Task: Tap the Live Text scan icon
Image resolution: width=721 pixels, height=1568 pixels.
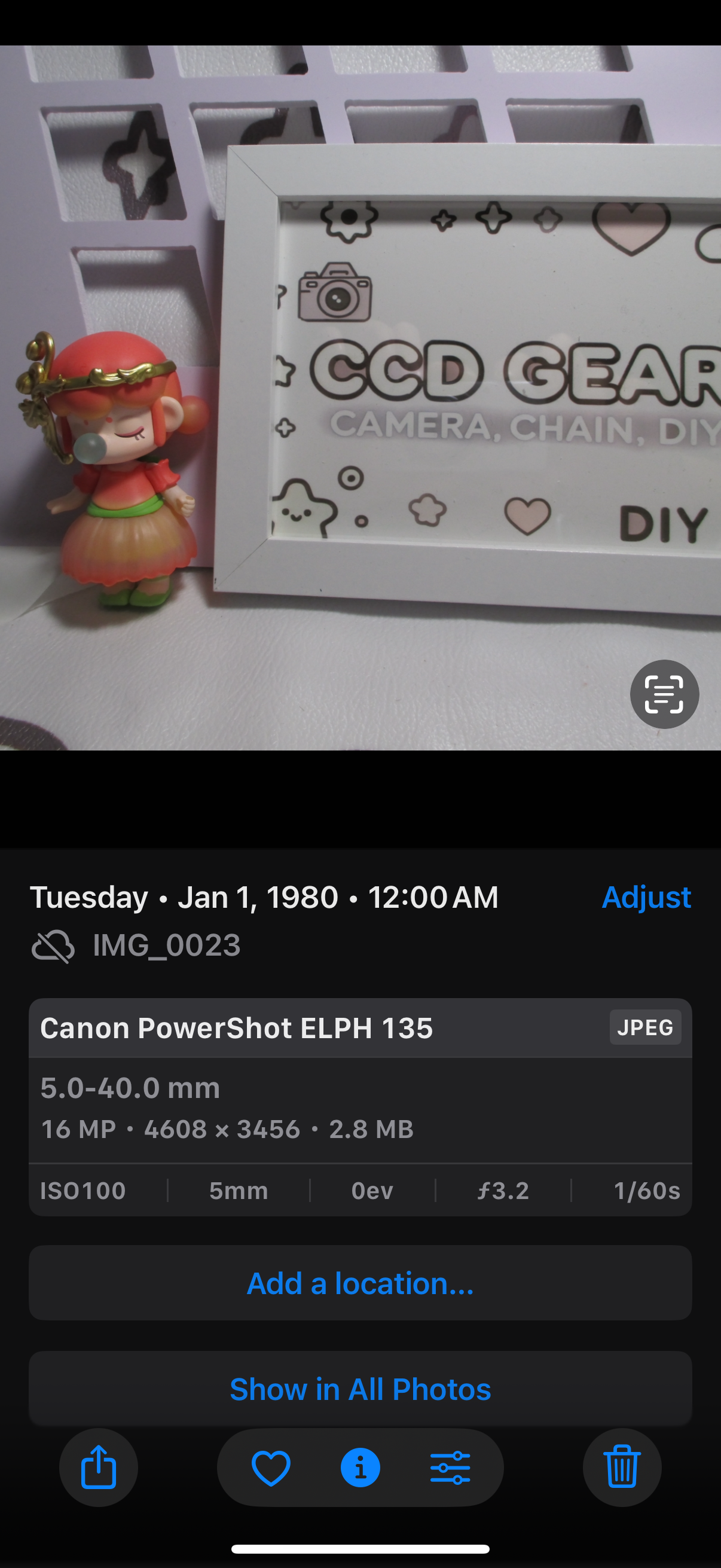Action: coord(664,694)
